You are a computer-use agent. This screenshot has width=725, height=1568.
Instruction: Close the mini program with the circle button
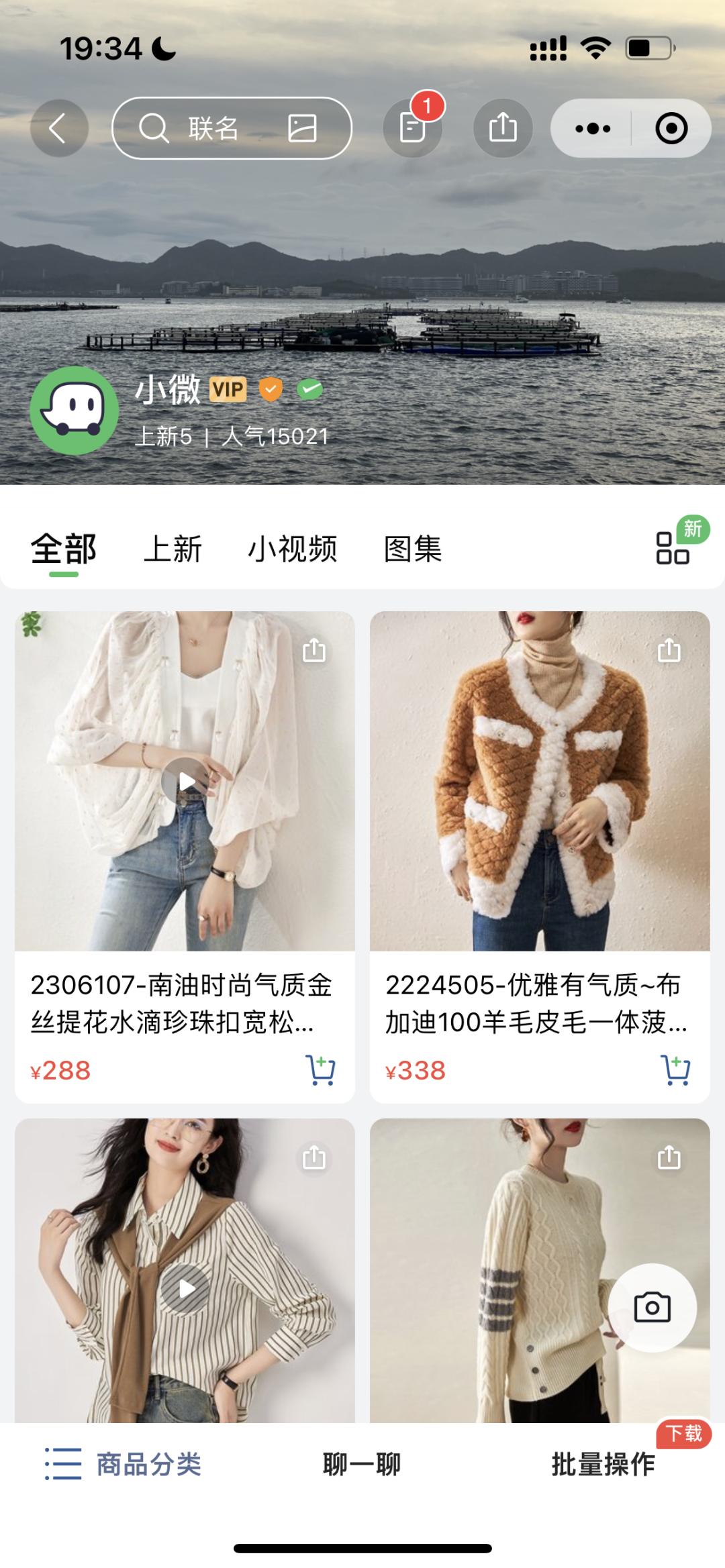tap(671, 128)
